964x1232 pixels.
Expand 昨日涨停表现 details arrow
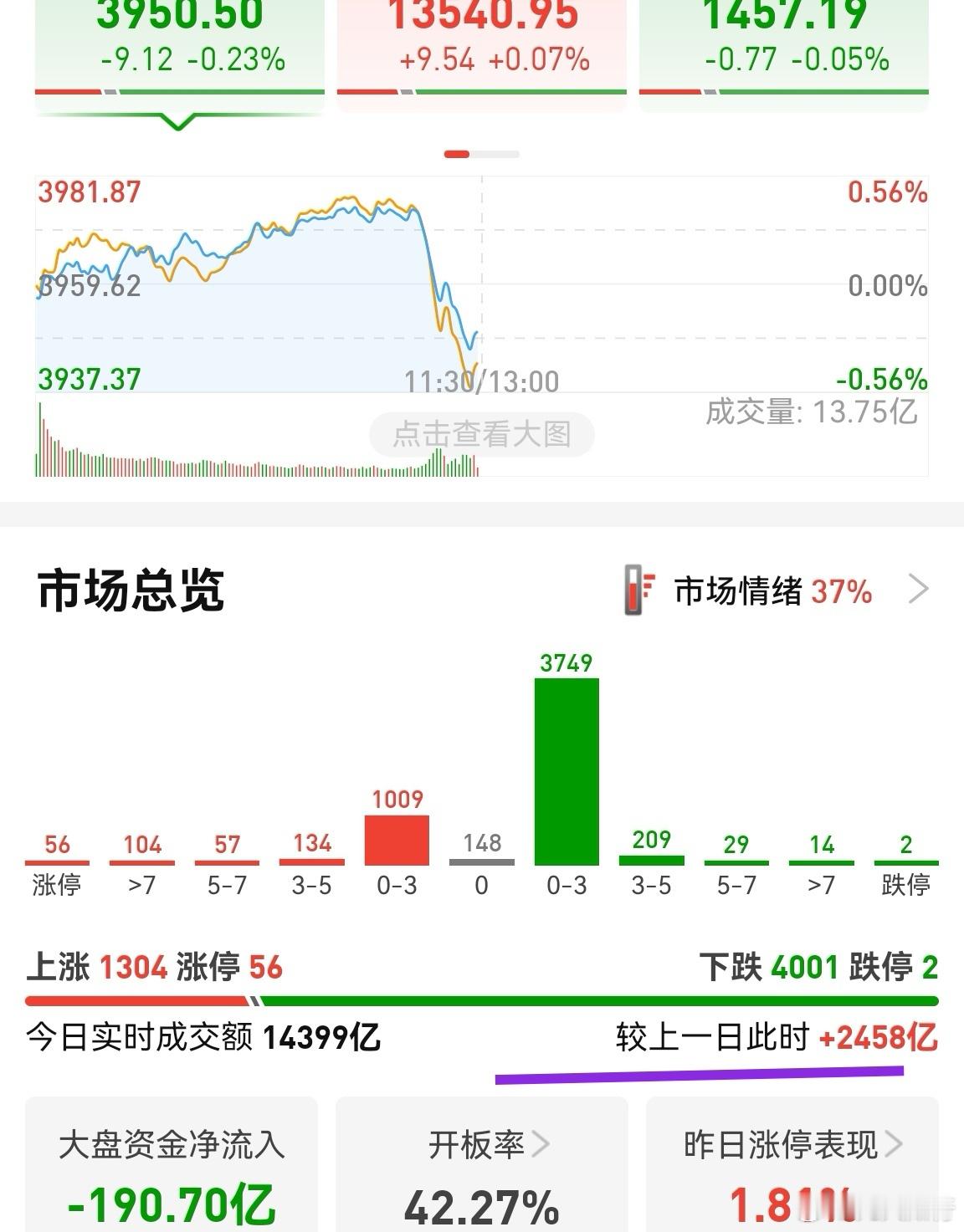(x=895, y=1146)
